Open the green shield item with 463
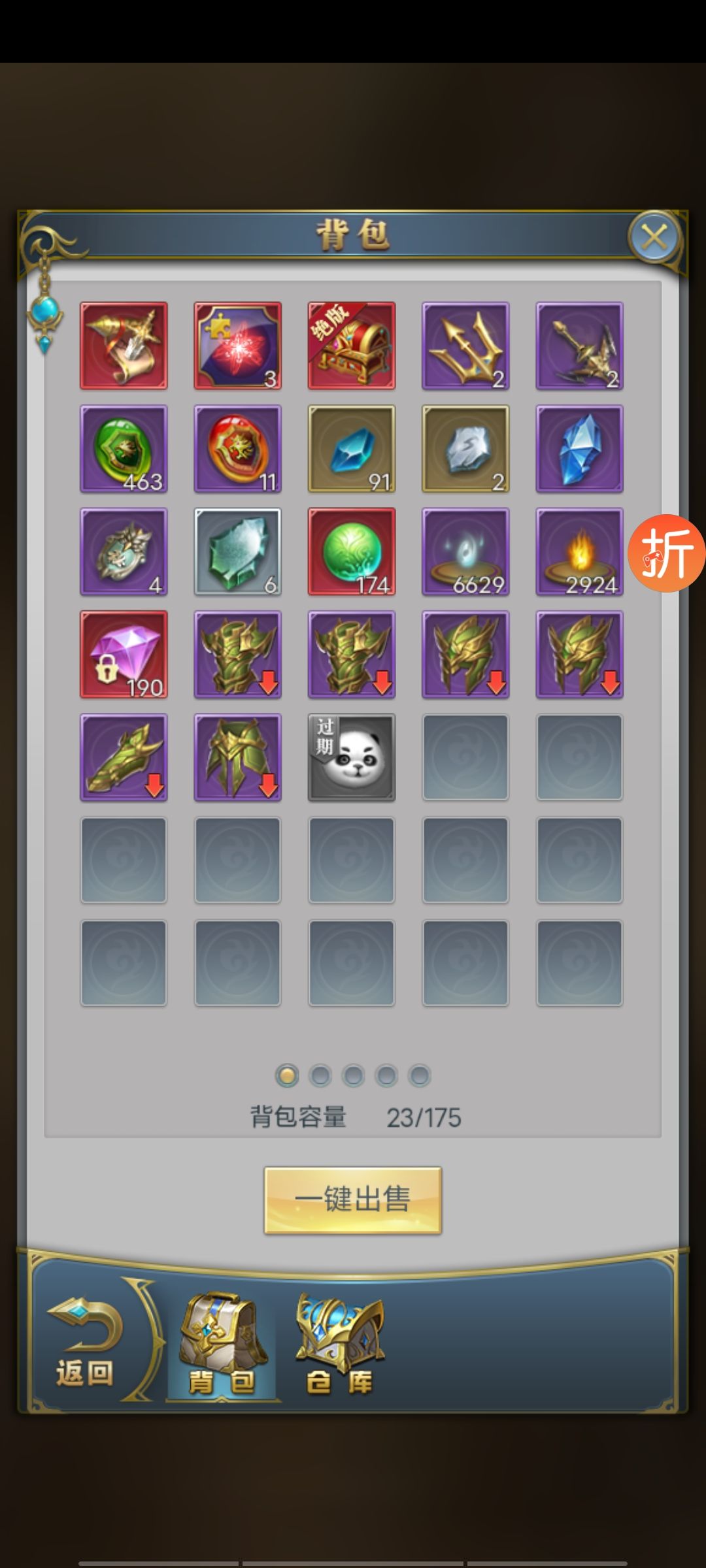706x1568 pixels. click(x=124, y=449)
